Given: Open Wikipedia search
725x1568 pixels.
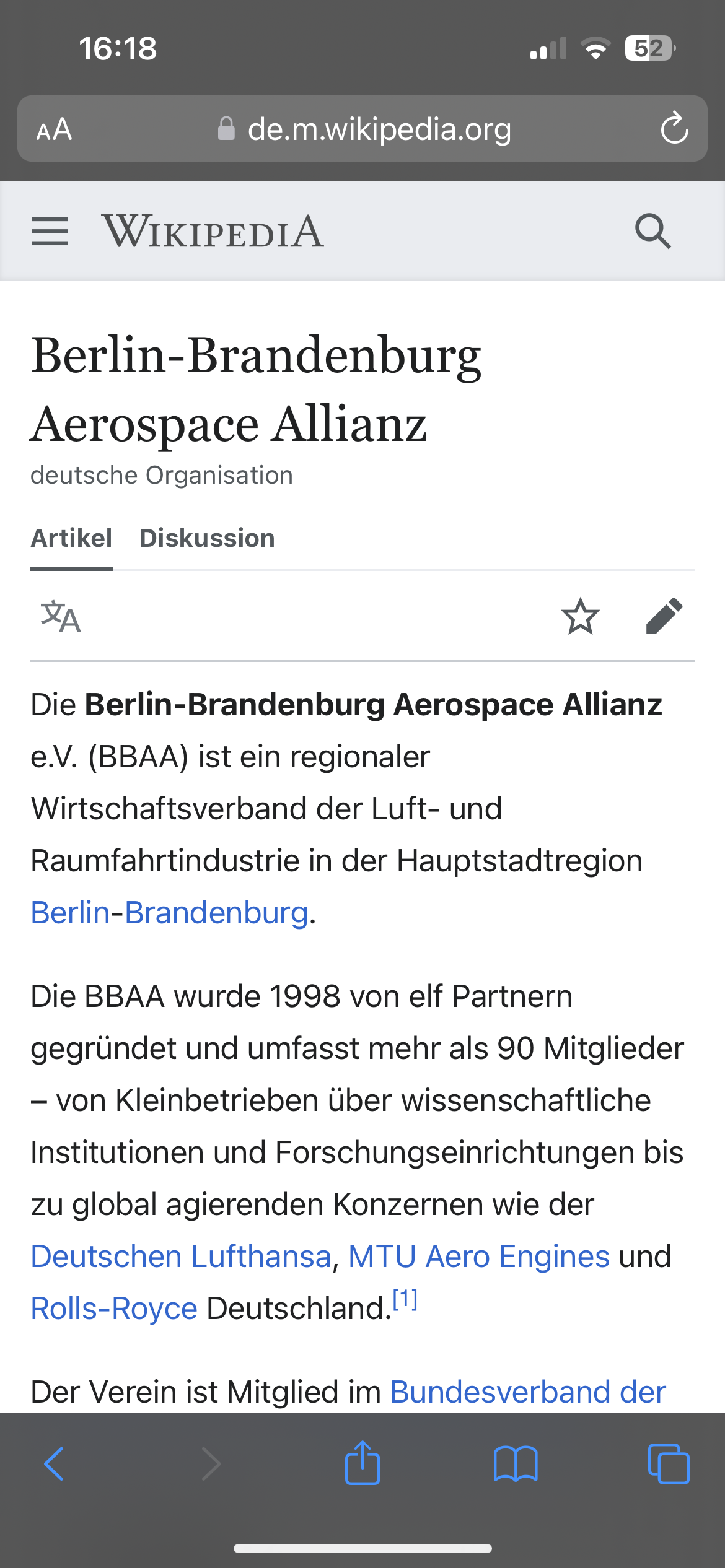Looking at the screenshot, I should coord(653,232).
